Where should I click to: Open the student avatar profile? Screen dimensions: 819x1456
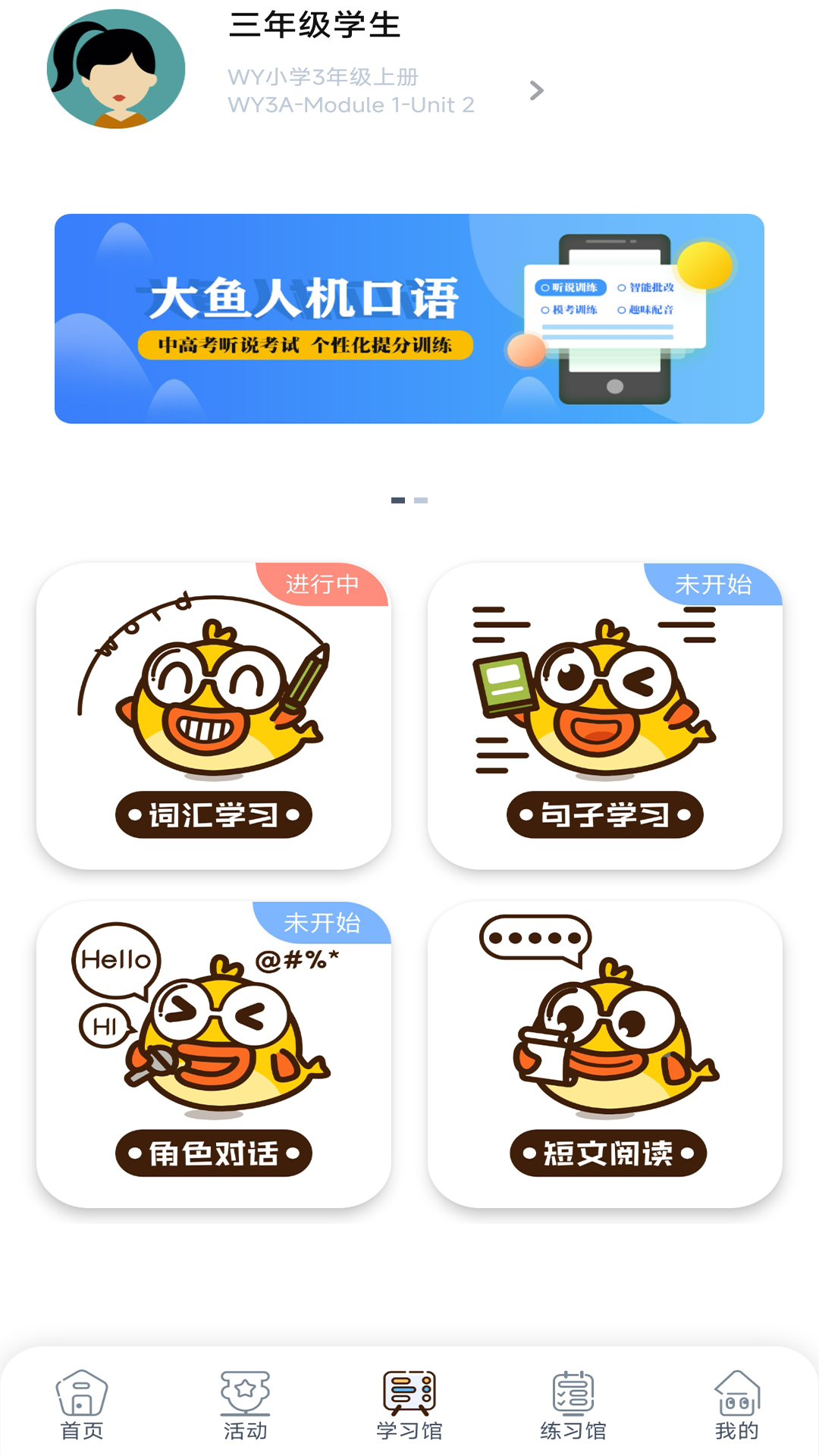coord(115,70)
